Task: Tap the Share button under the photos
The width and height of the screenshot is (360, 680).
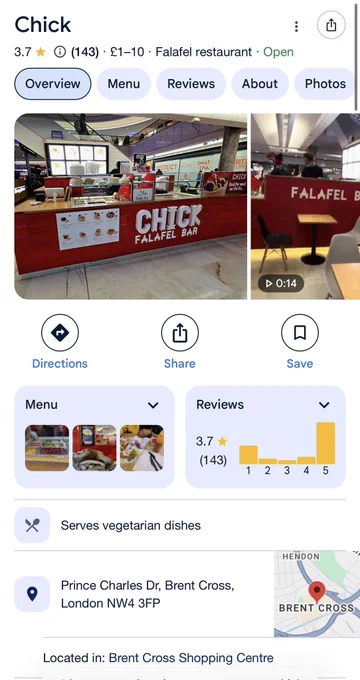Action: point(180,342)
